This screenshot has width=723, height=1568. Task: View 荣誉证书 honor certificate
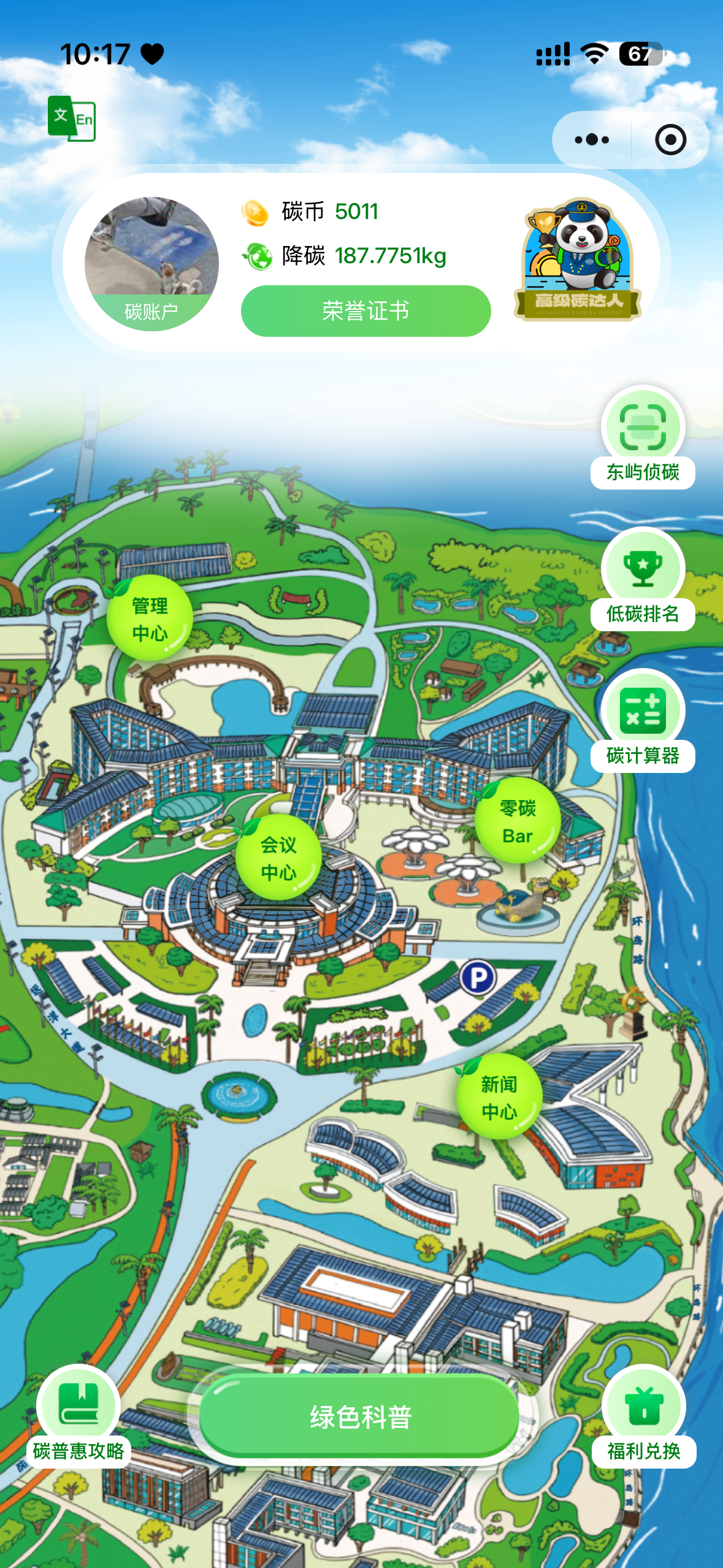click(x=365, y=311)
